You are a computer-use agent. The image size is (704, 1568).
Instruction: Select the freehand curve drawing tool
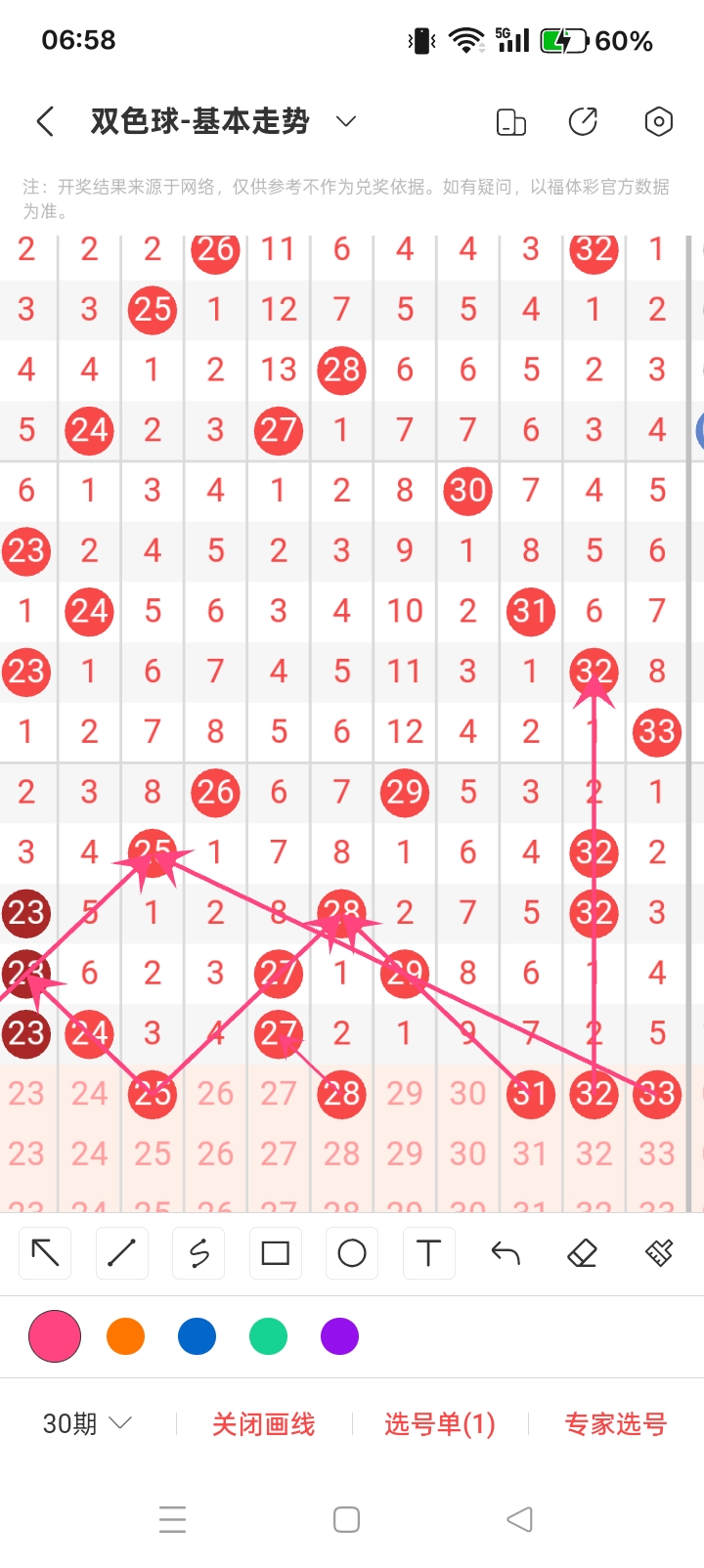point(198,1253)
